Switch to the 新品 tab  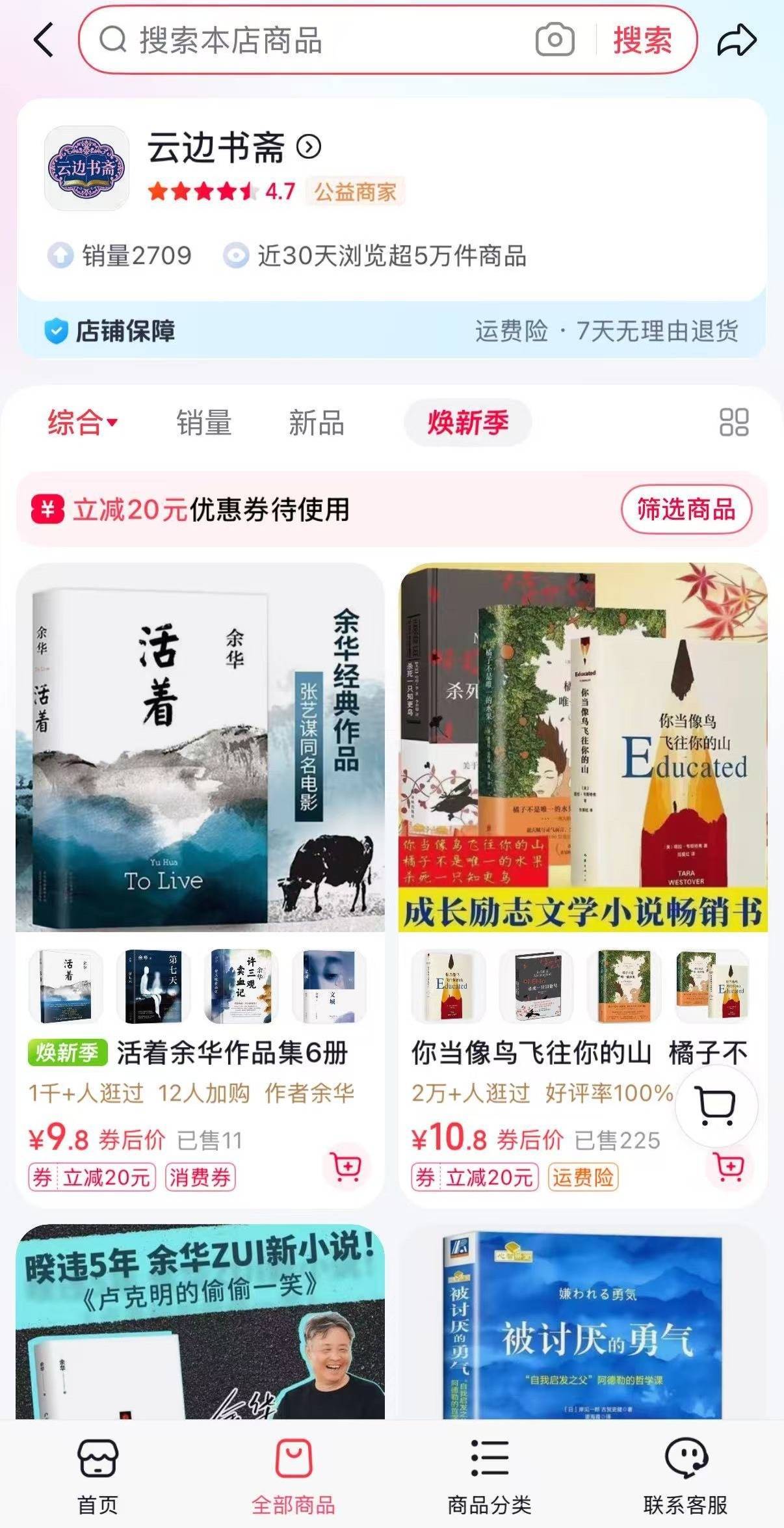[316, 423]
